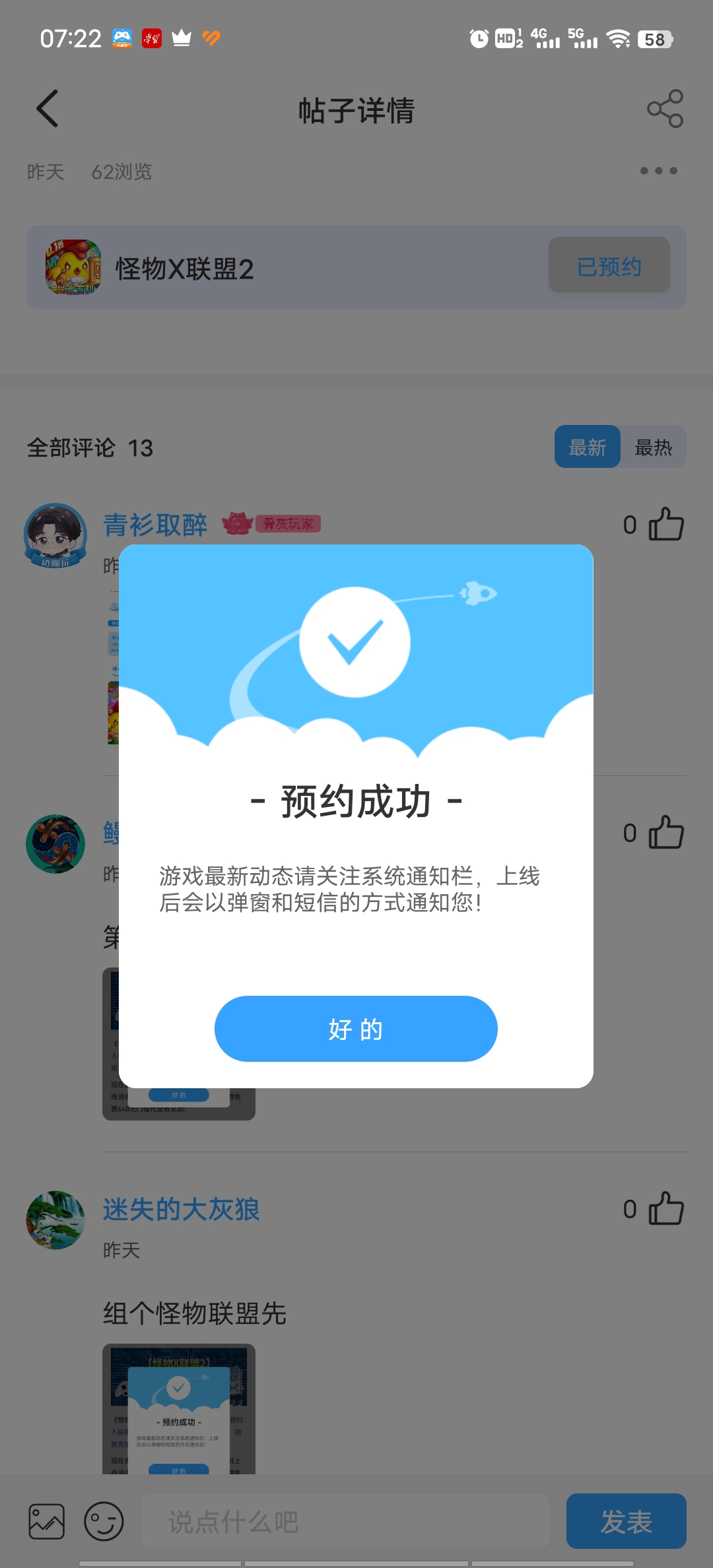The height and width of the screenshot is (1568, 713).
Task: Post the comment with 发表
Action: tap(626, 1522)
